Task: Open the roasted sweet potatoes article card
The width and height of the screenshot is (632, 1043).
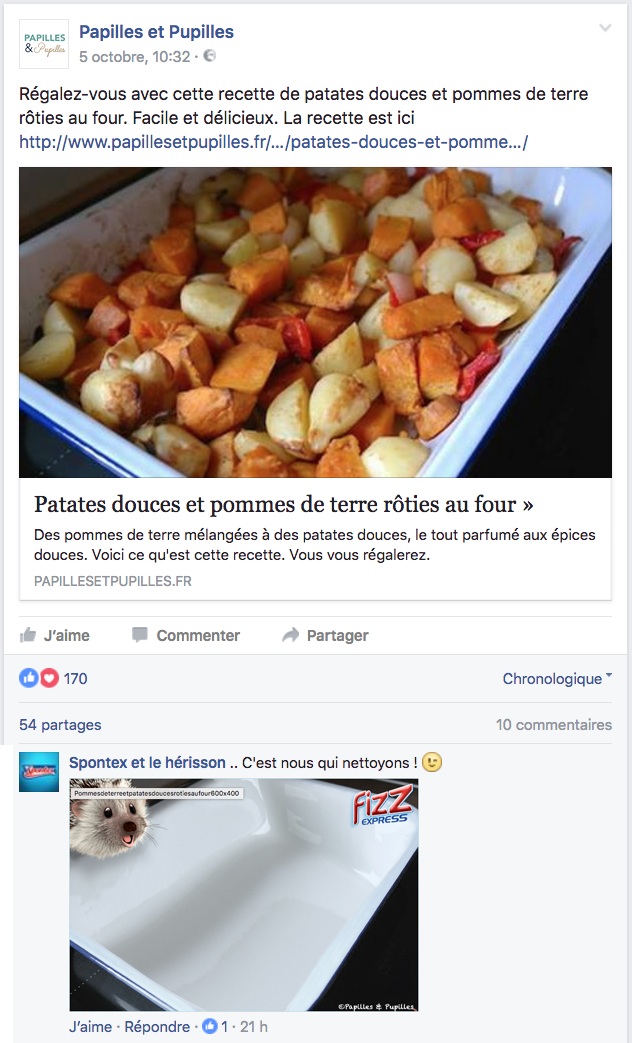Action: 315,384
